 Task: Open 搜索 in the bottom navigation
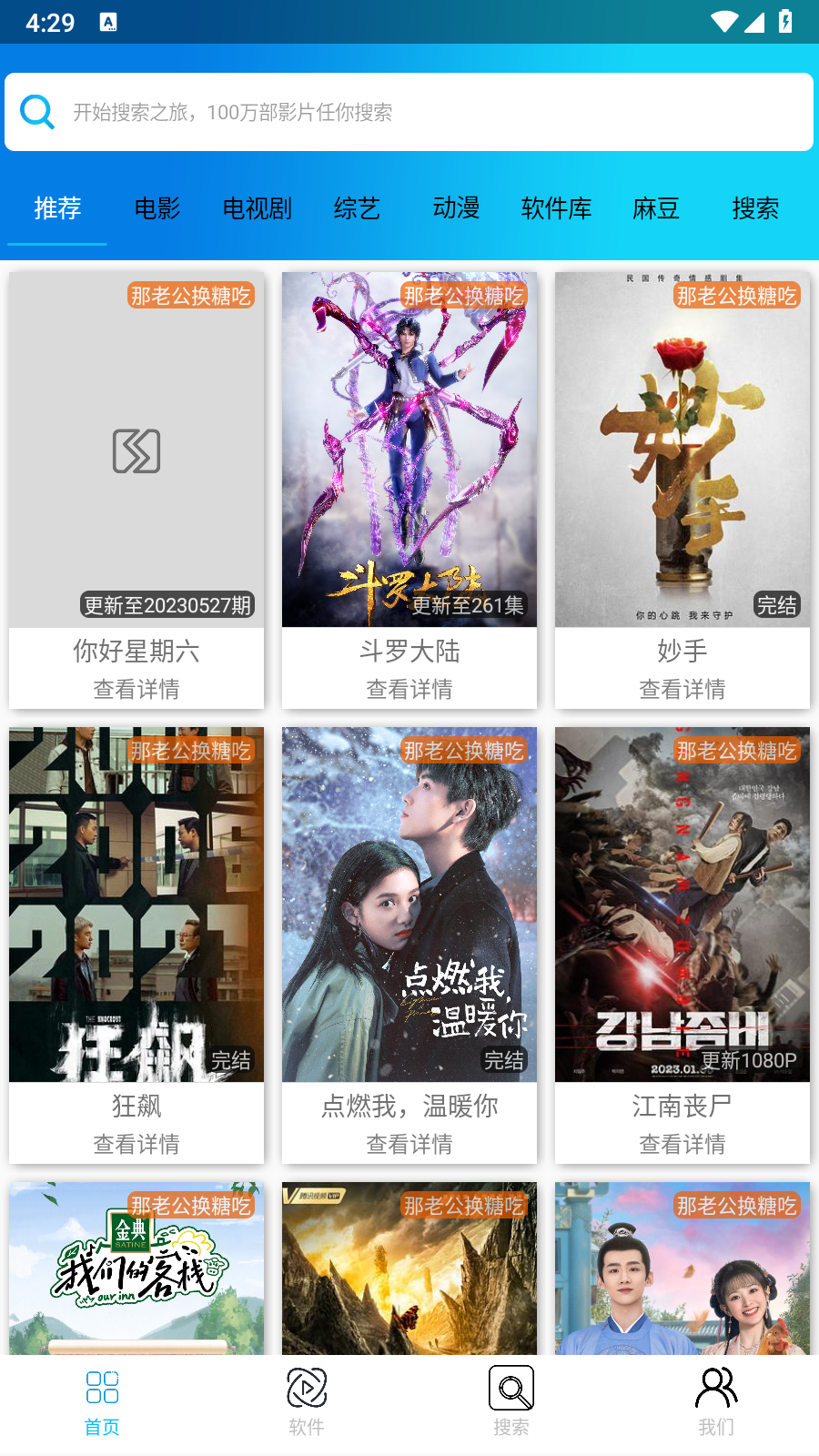(x=511, y=1402)
